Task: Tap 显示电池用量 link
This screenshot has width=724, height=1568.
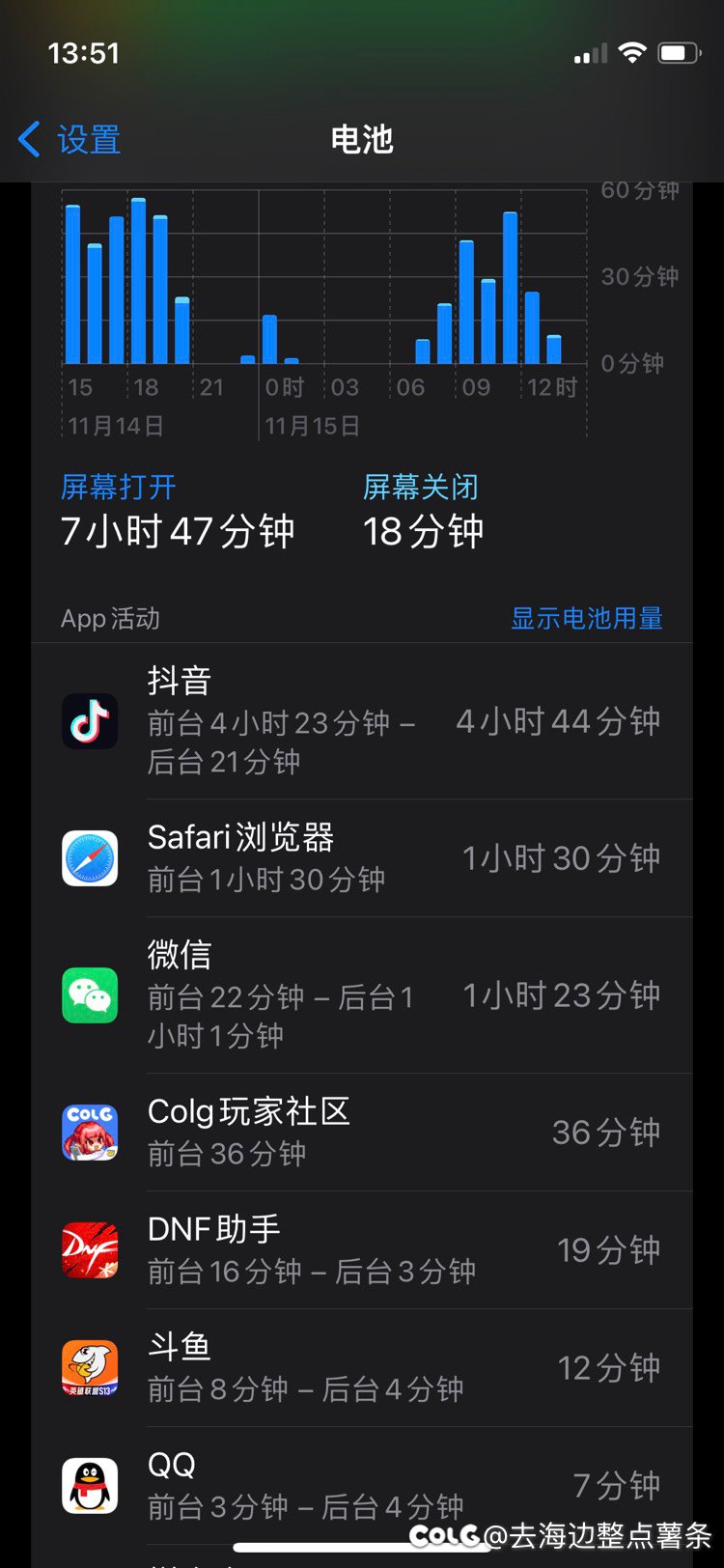Action: pos(586,618)
